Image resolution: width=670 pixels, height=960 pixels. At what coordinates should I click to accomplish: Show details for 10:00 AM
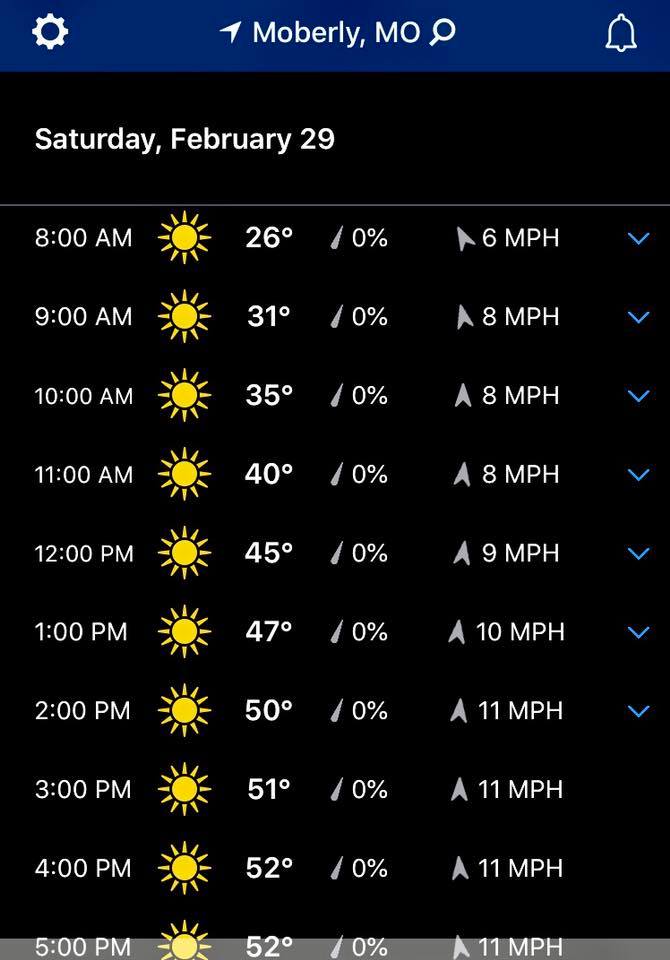[x=638, y=396]
